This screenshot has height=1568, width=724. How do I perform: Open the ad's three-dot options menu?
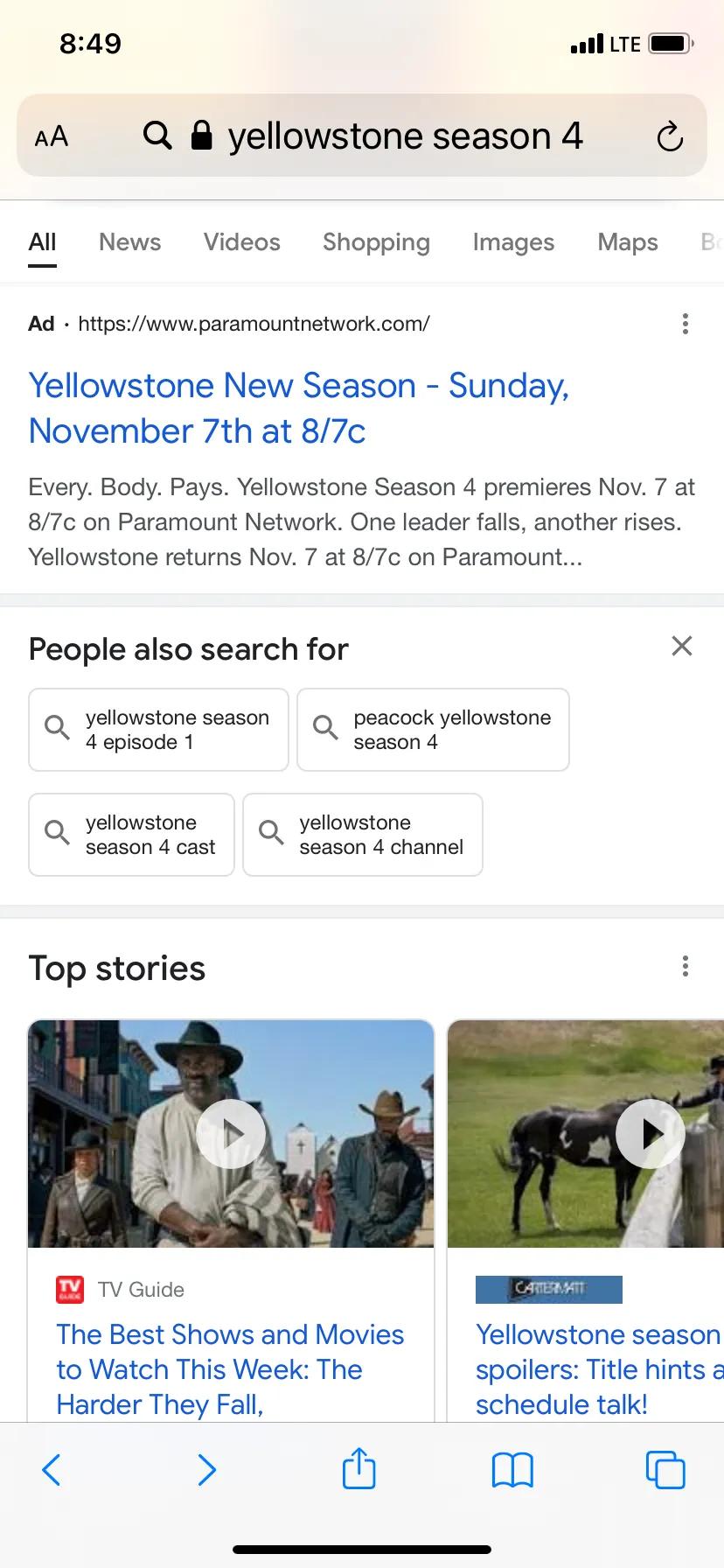pos(685,324)
